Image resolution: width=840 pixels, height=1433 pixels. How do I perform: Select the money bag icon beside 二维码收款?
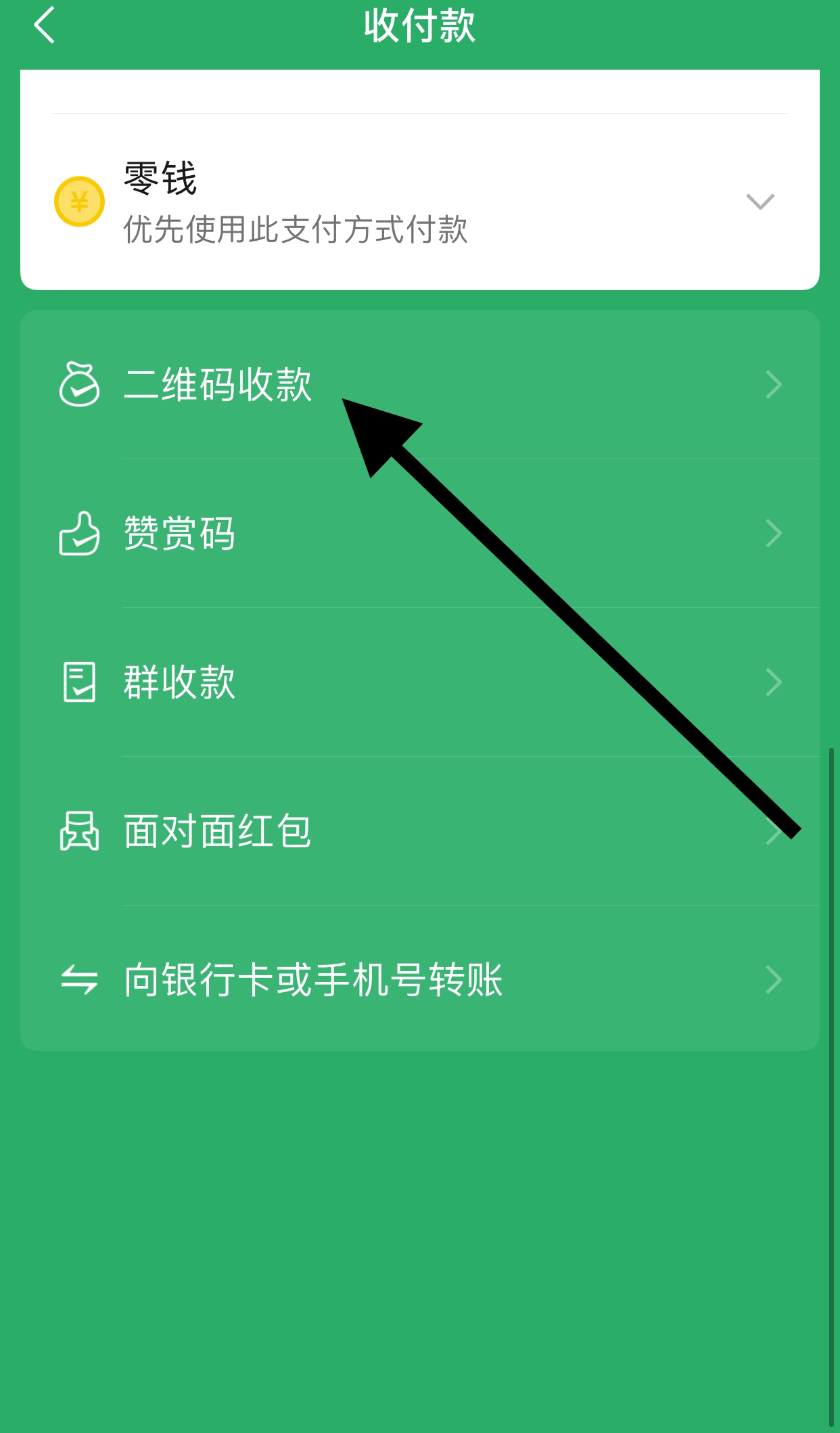click(79, 385)
